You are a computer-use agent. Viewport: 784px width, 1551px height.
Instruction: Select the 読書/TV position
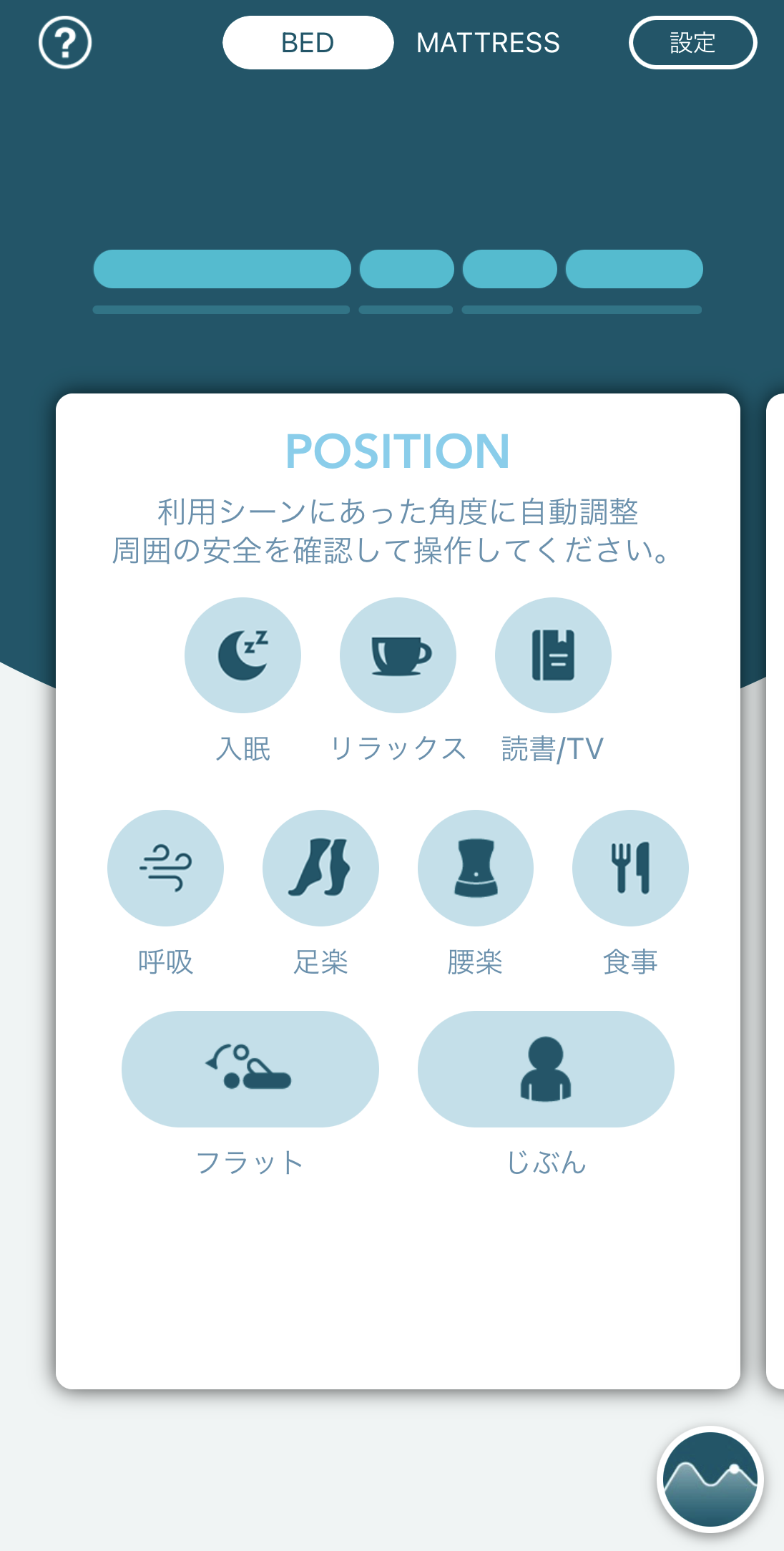[x=553, y=655]
